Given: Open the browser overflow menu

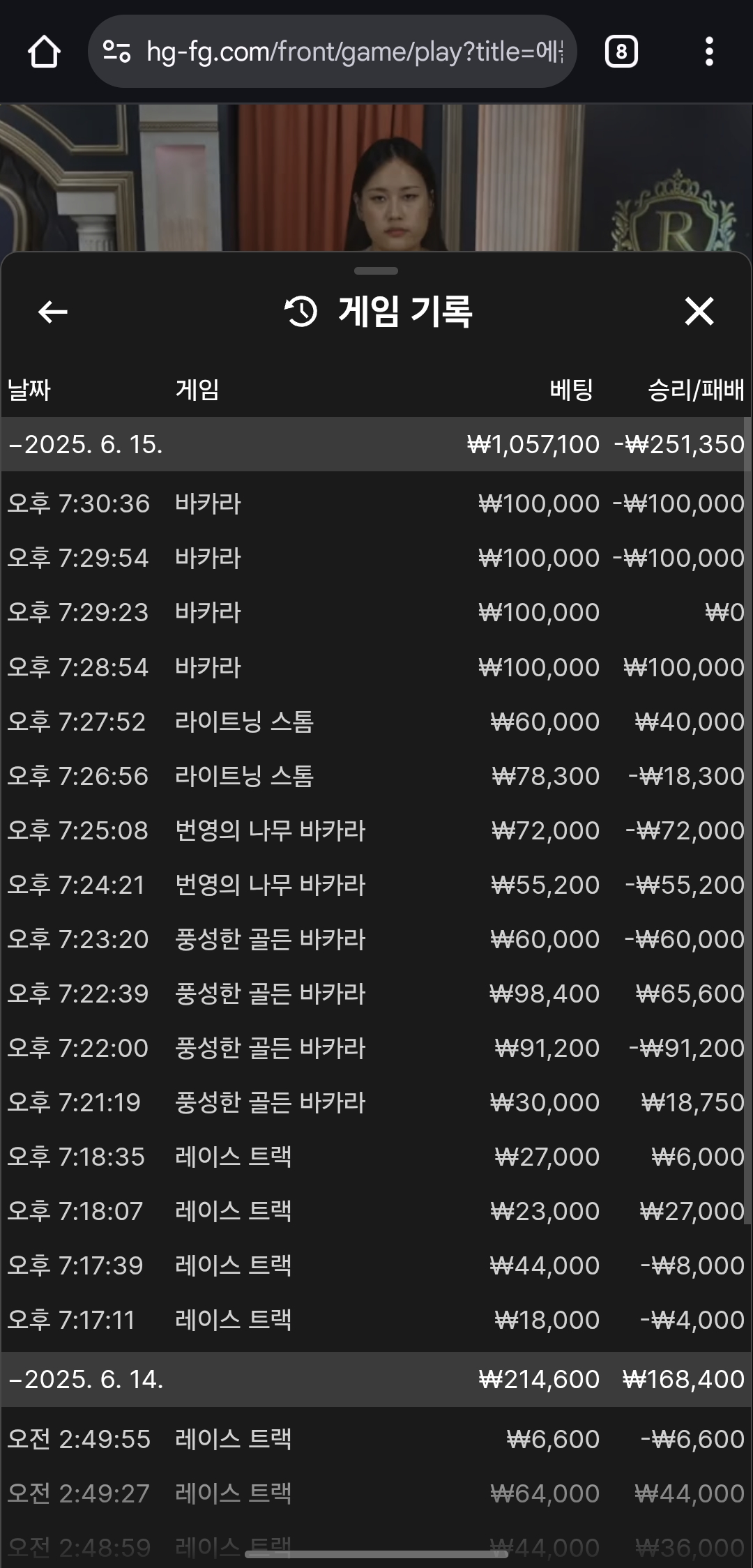Looking at the screenshot, I should (709, 52).
